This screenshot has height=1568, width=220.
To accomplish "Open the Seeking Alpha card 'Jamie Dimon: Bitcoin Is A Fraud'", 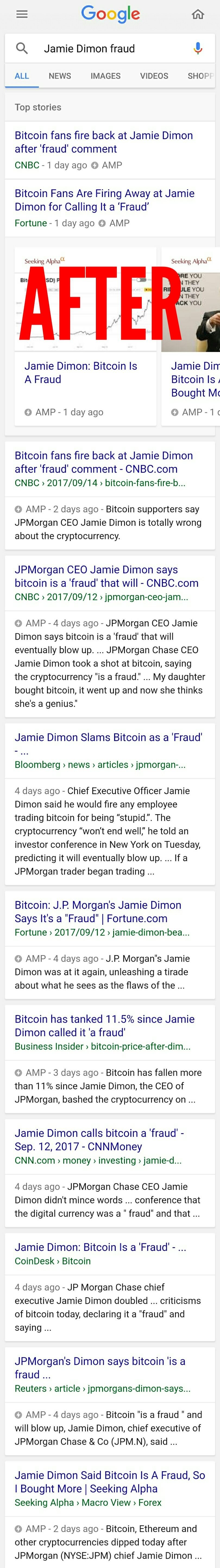I will click(x=80, y=372).
